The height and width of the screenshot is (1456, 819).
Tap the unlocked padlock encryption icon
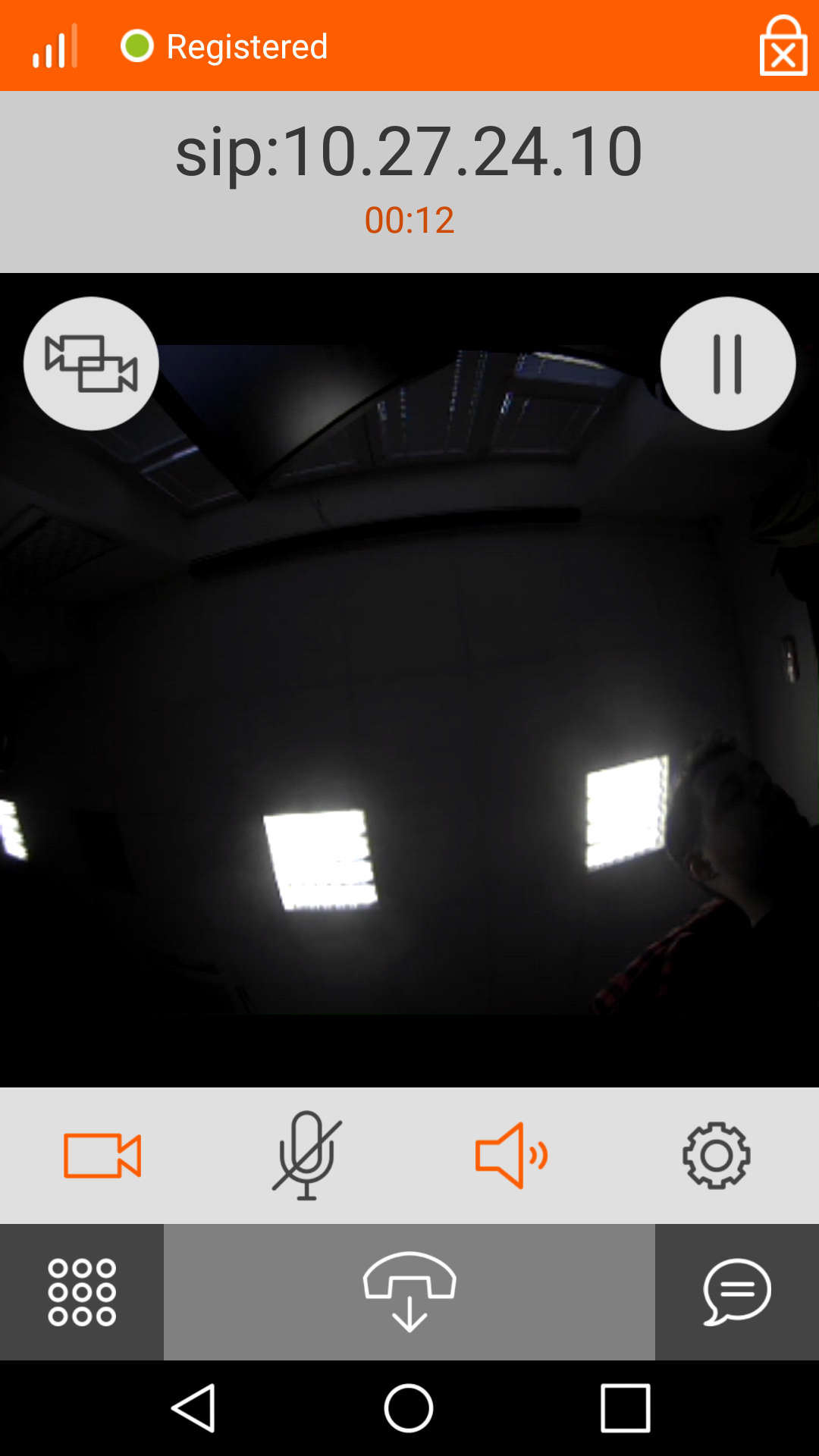coord(783,45)
